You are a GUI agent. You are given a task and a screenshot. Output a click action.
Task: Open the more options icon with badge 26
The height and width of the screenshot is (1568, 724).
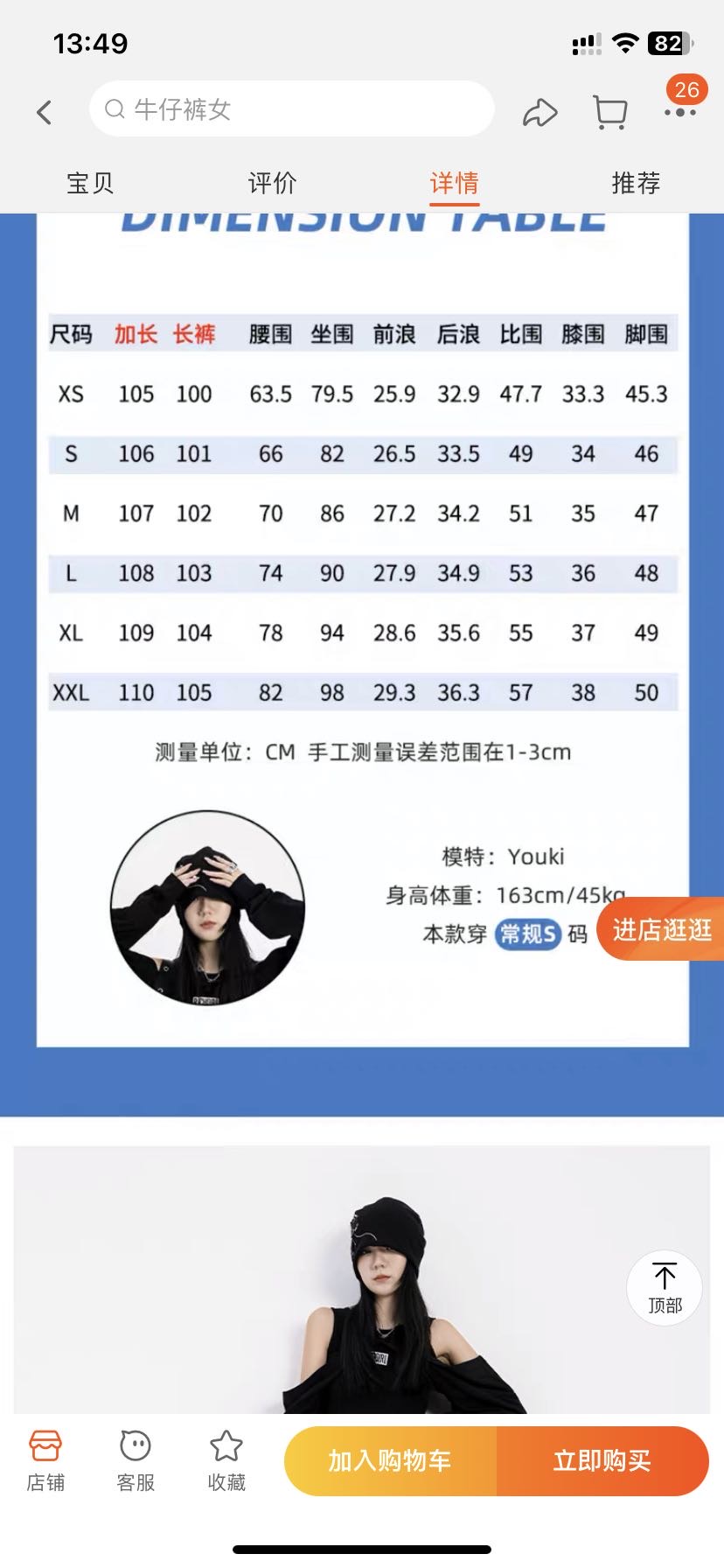point(680,111)
